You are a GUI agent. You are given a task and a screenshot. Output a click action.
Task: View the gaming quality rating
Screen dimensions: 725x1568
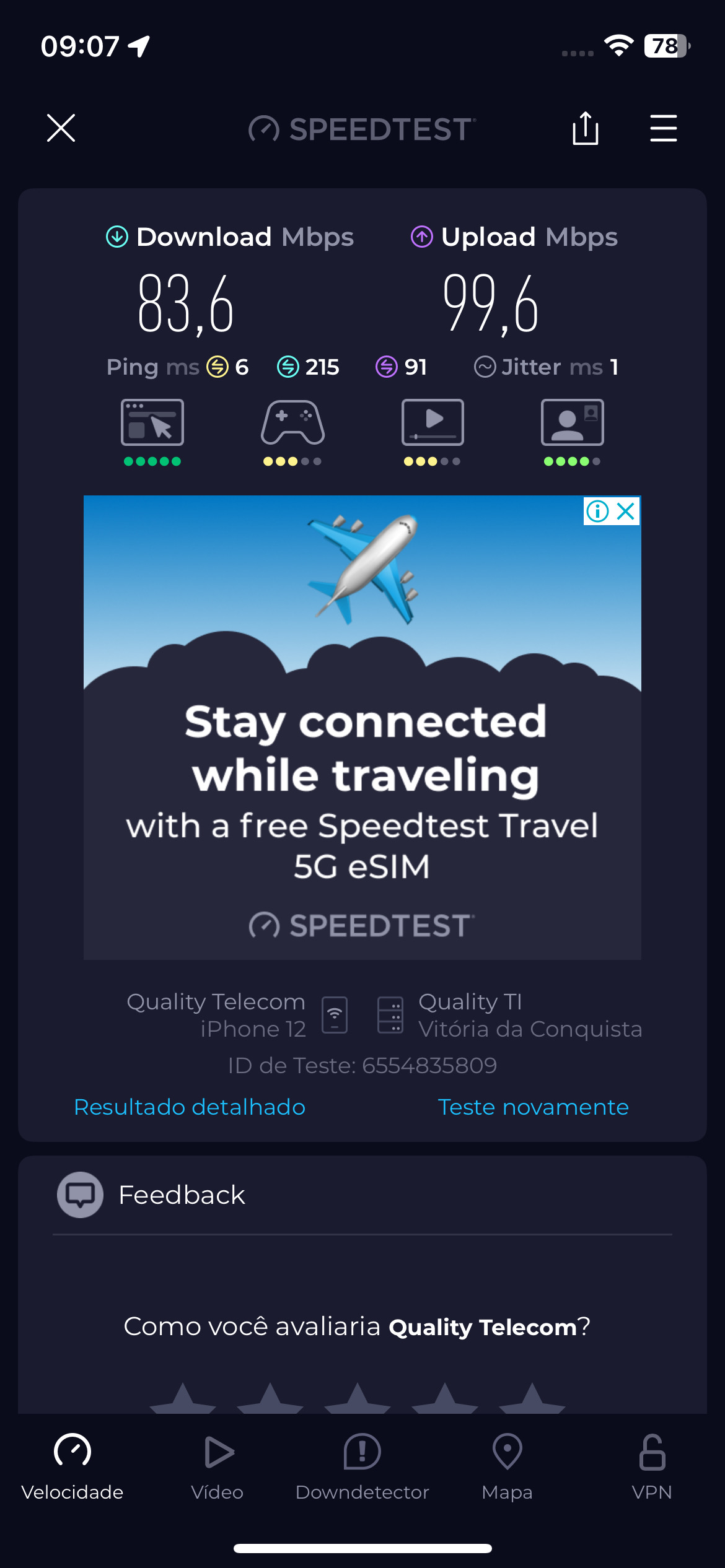(x=292, y=430)
